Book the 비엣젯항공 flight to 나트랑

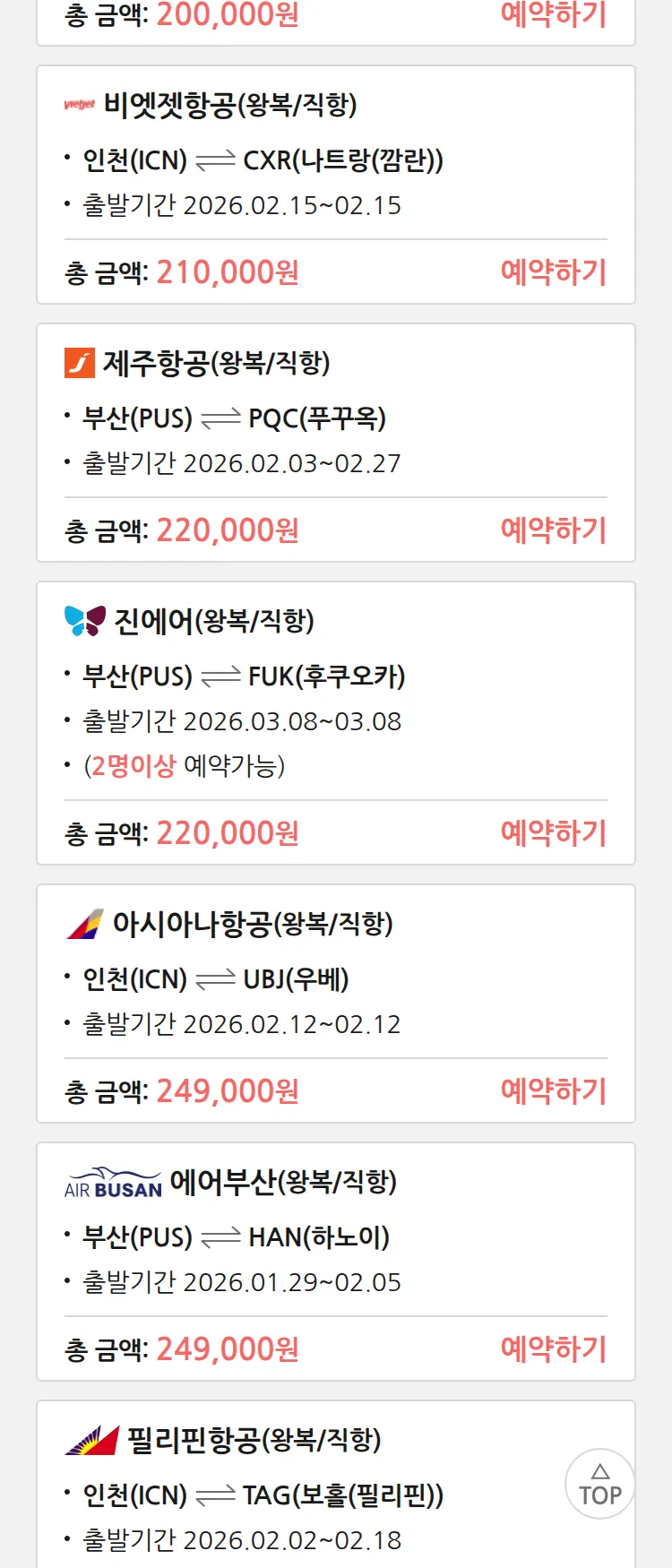(553, 271)
